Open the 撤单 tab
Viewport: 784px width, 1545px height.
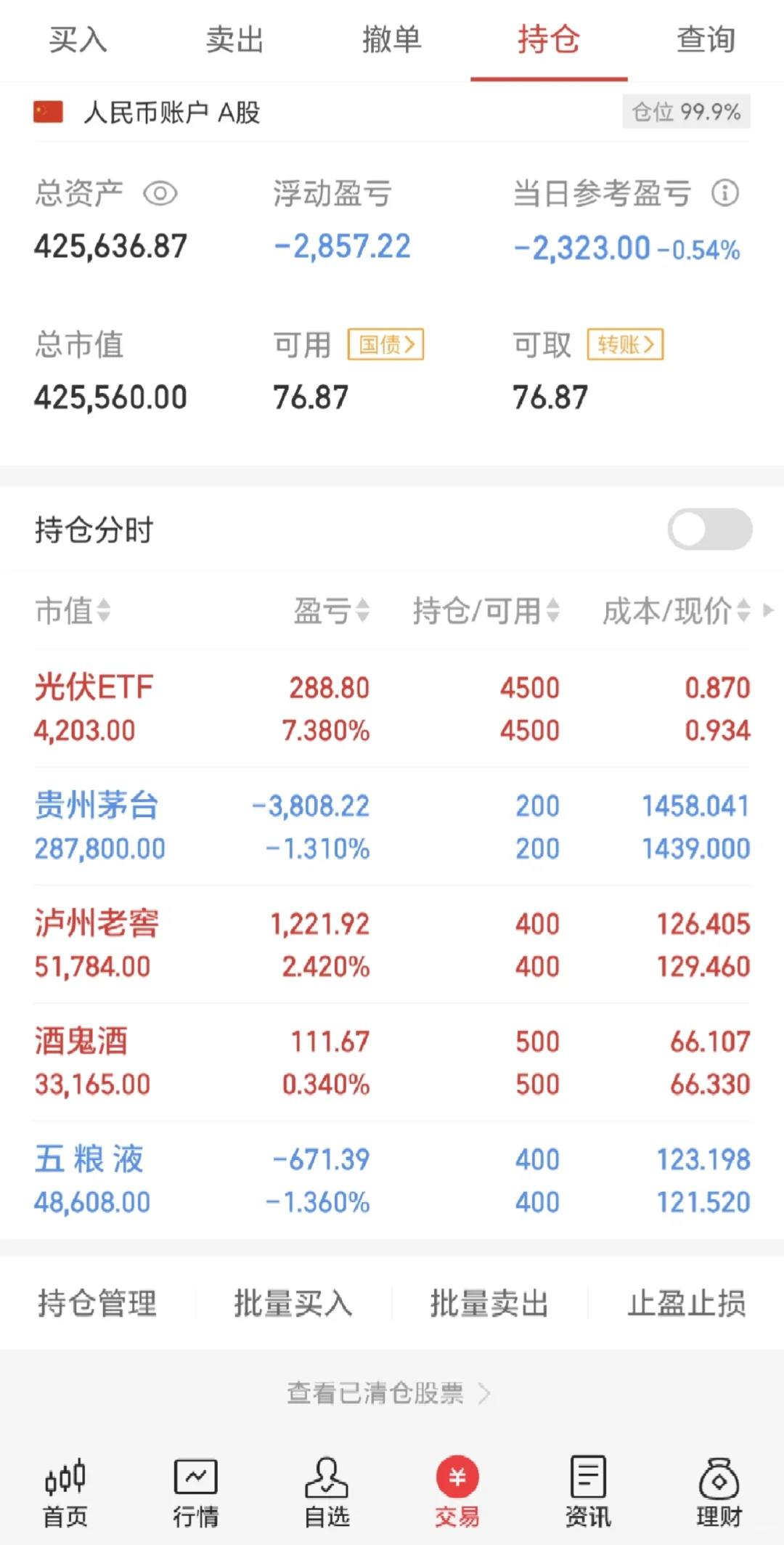pos(392,40)
